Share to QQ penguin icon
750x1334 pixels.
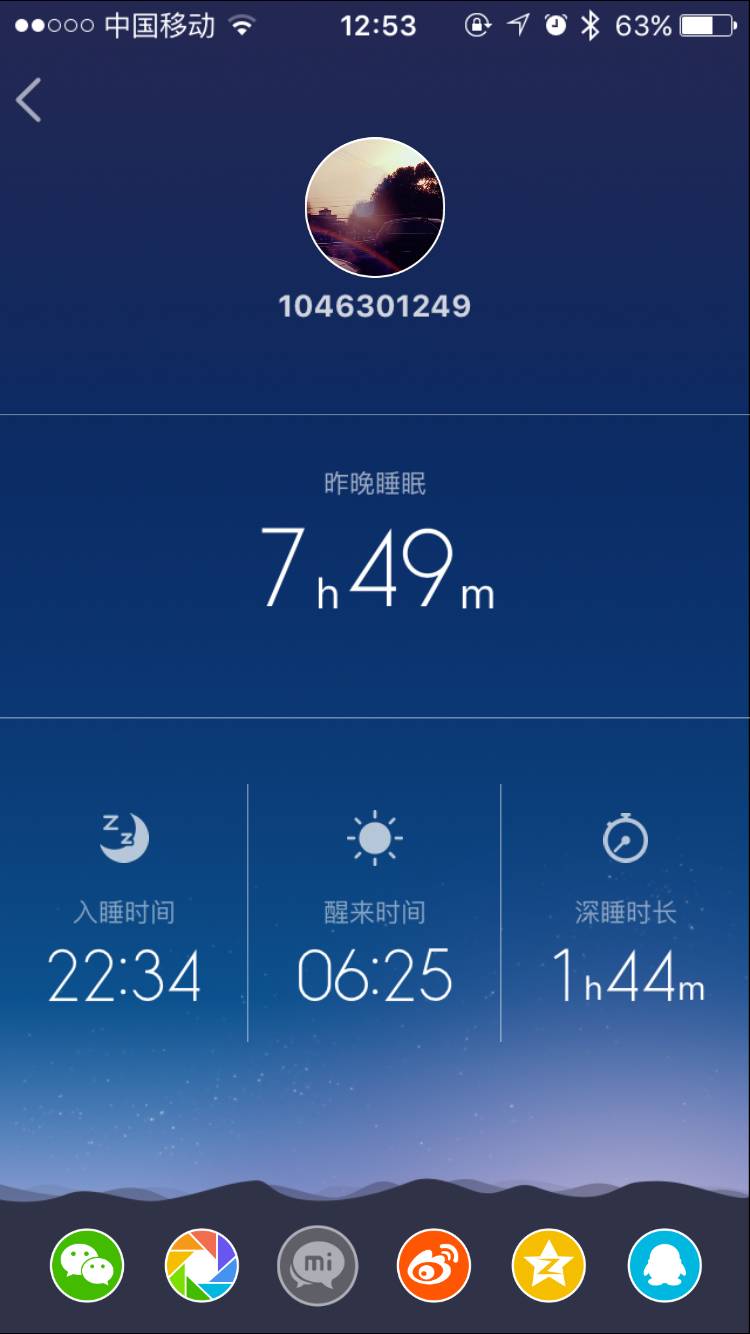click(664, 1266)
